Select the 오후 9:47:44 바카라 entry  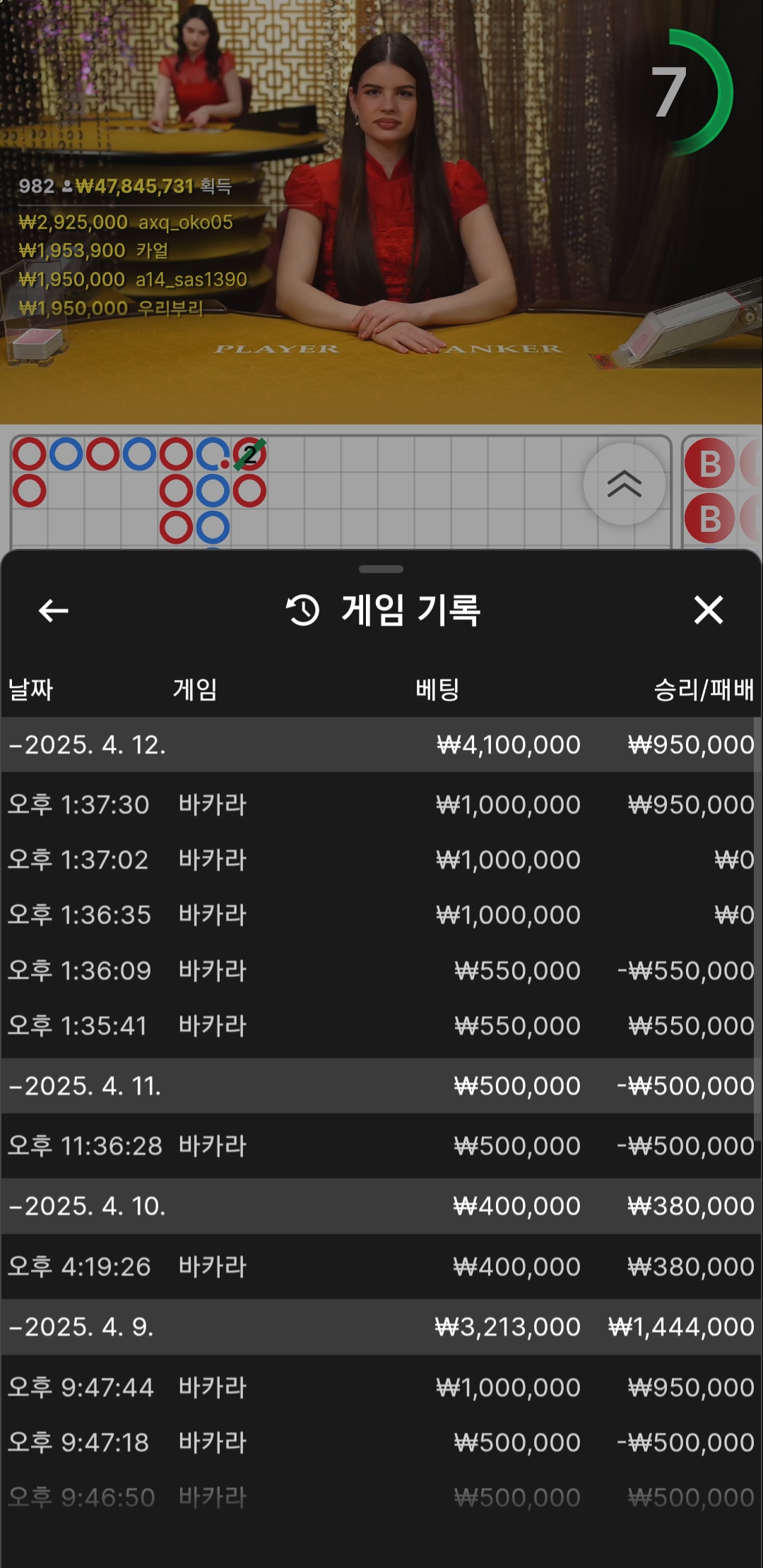click(x=381, y=1388)
